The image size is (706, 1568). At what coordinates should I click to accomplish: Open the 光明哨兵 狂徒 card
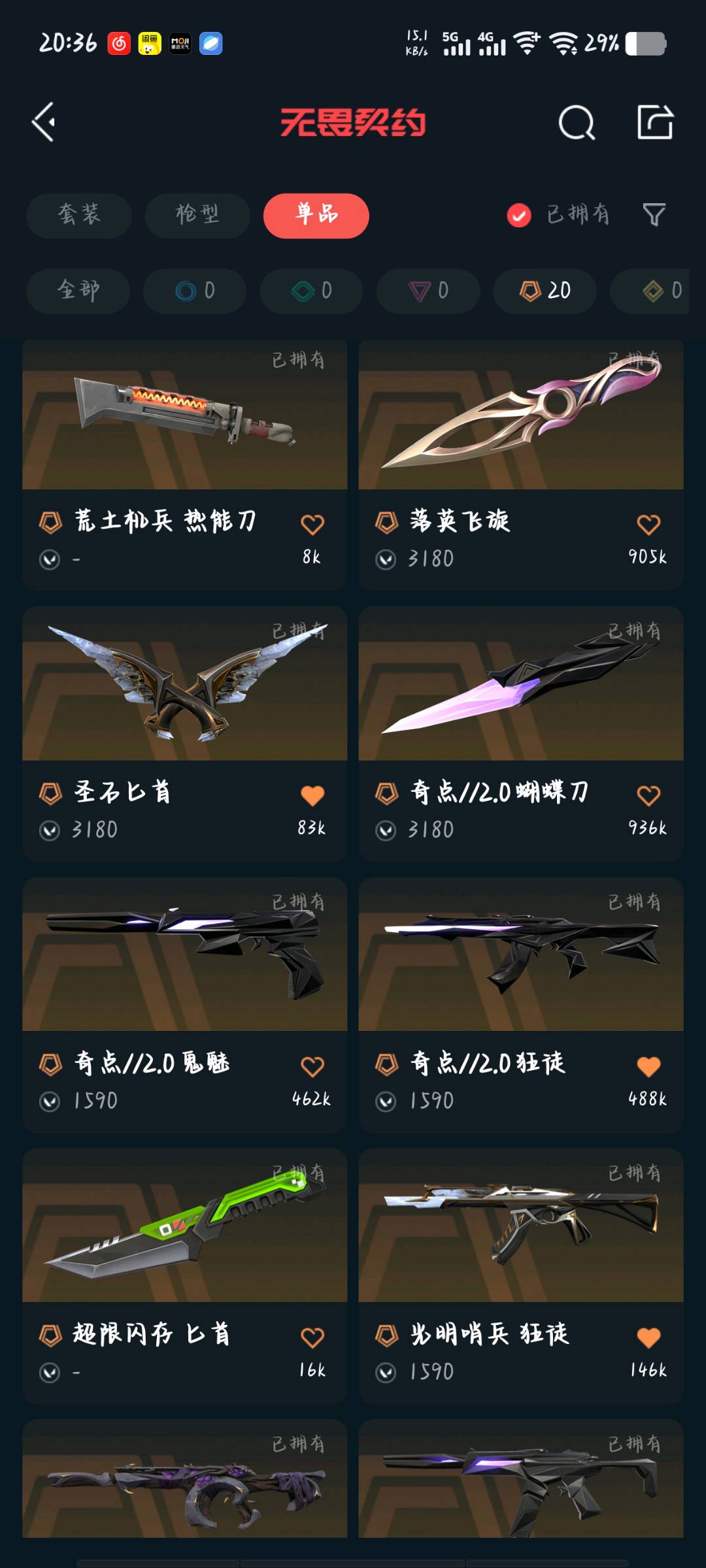(521, 1275)
